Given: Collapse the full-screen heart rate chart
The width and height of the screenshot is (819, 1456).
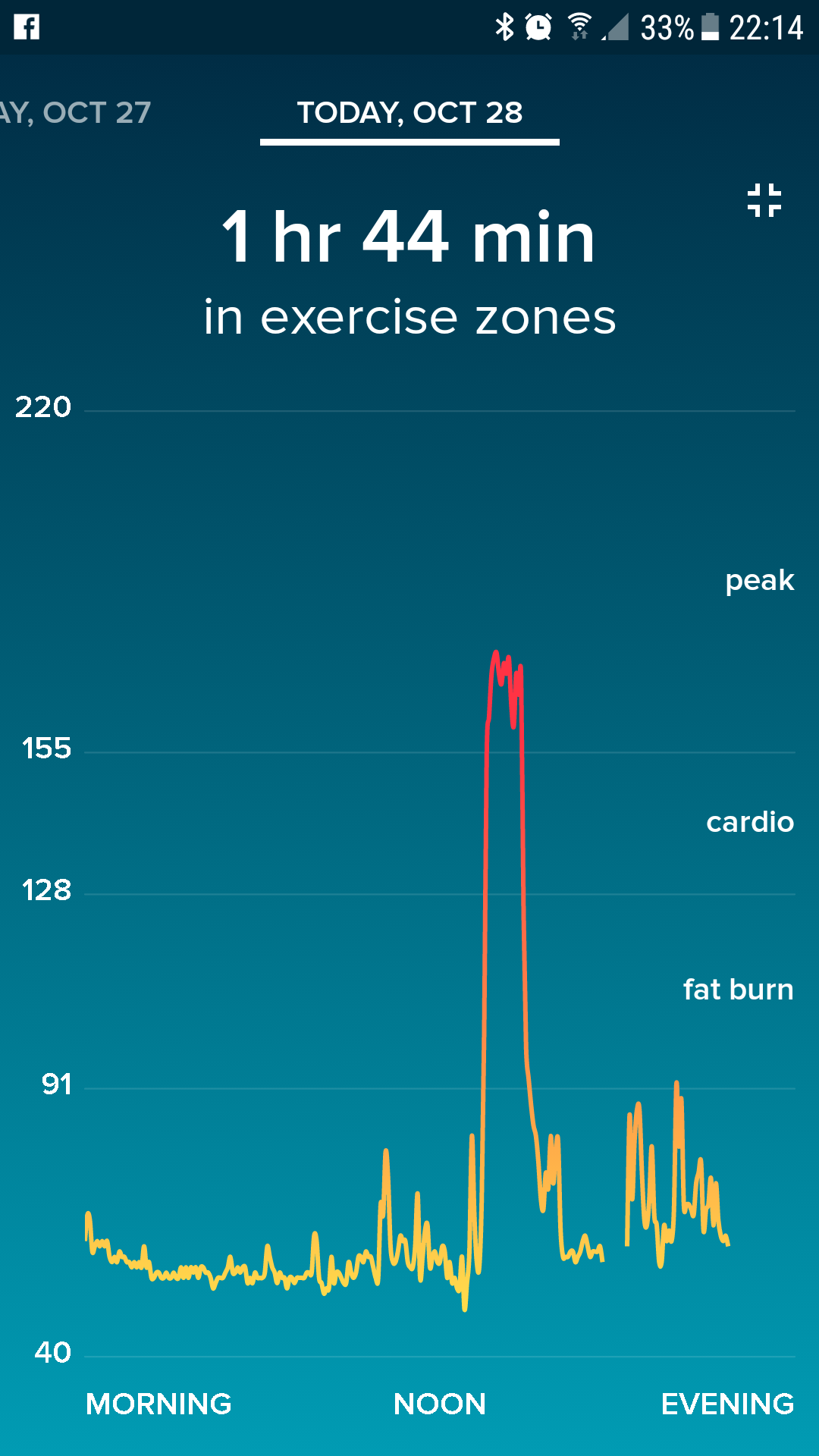Looking at the screenshot, I should pyautogui.click(x=764, y=200).
